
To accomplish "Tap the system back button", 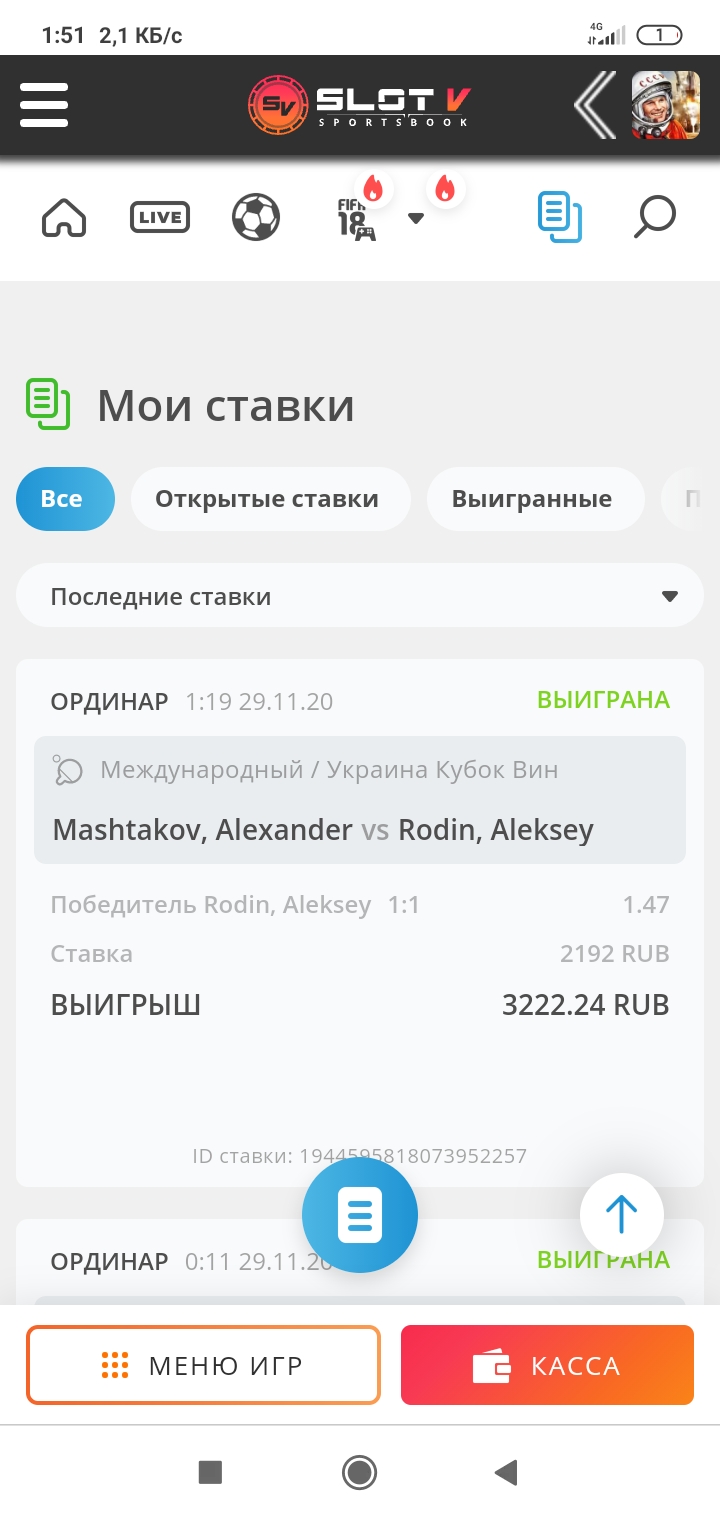I will [x=507, y=1472].
